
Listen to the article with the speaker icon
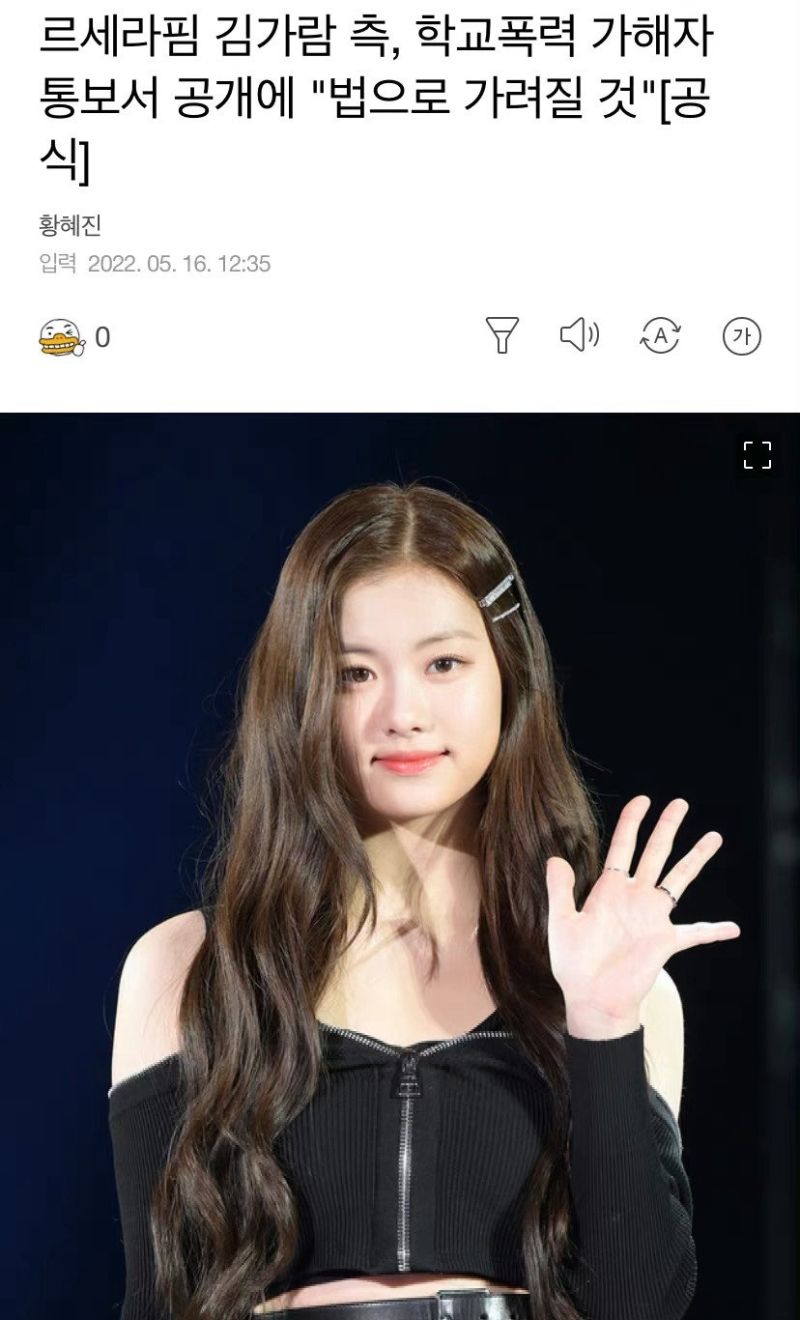pyautogui.click(x=579, y=335)
